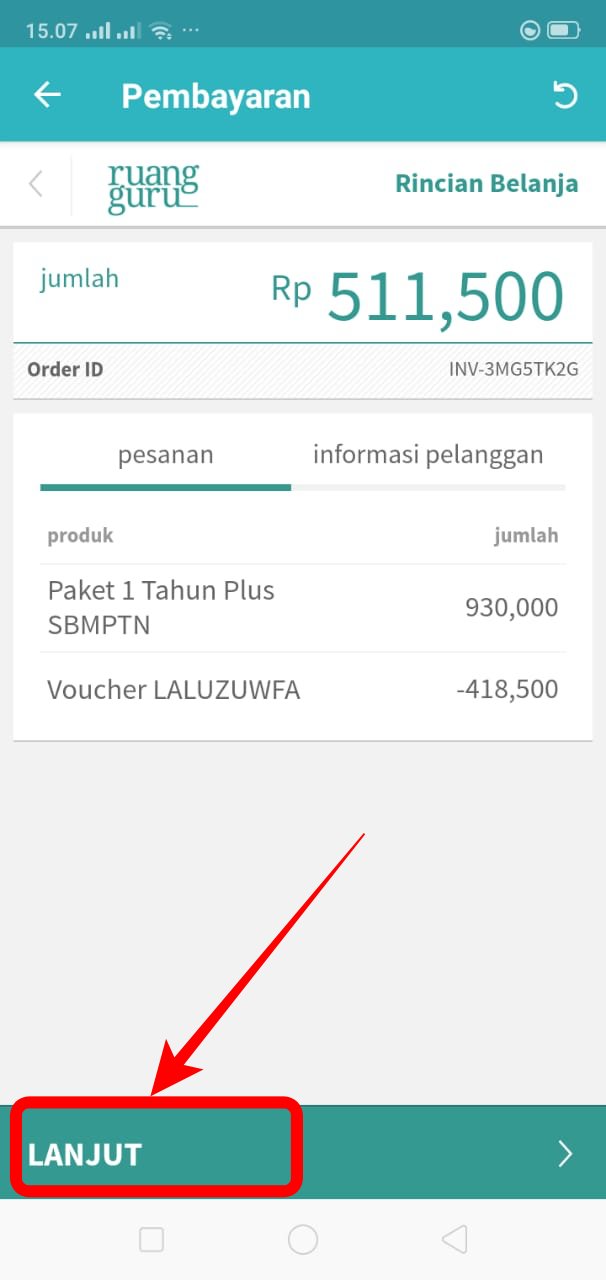Screen dimensions: 606x1280
Task: Reload the payment page
Action: coord(565,95)
